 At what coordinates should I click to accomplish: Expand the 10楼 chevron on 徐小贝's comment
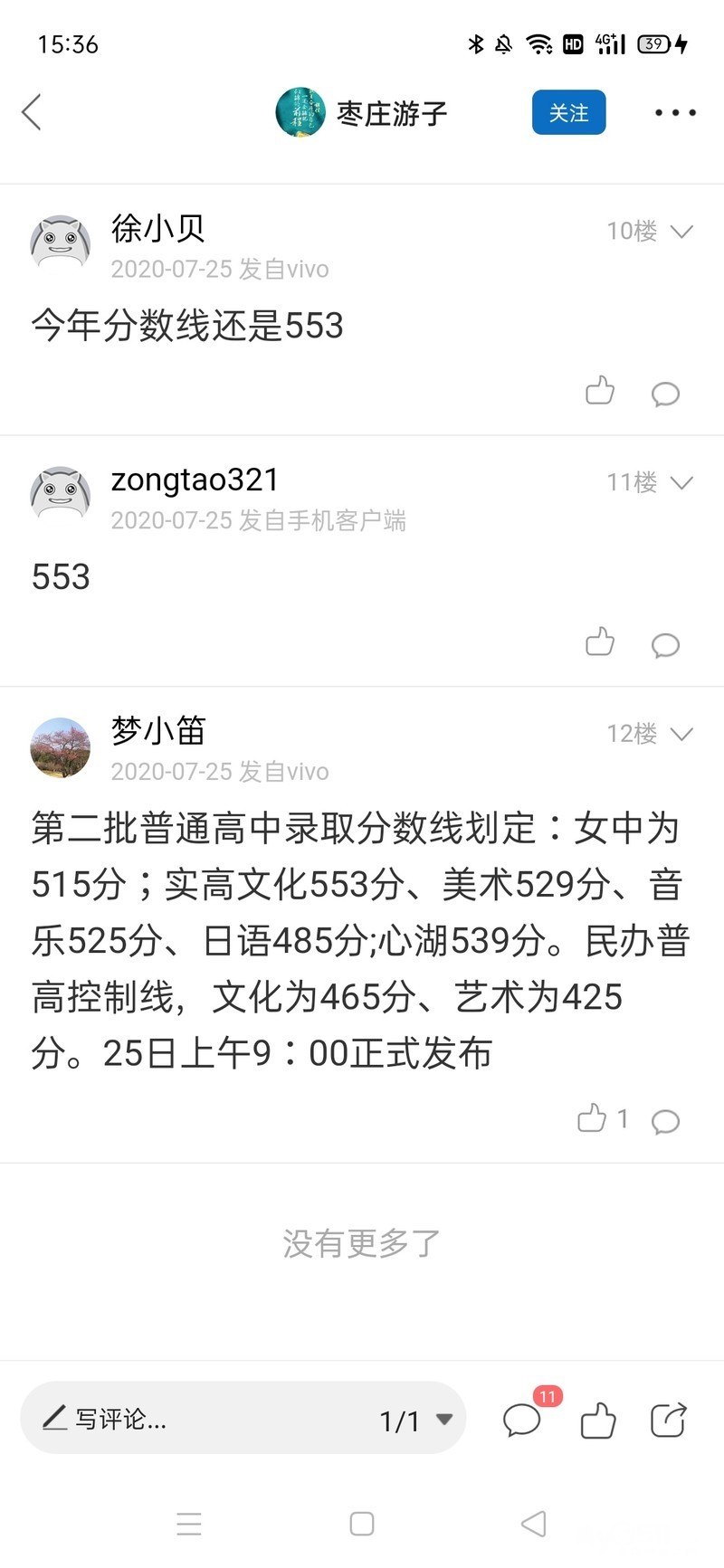point(681,232)
